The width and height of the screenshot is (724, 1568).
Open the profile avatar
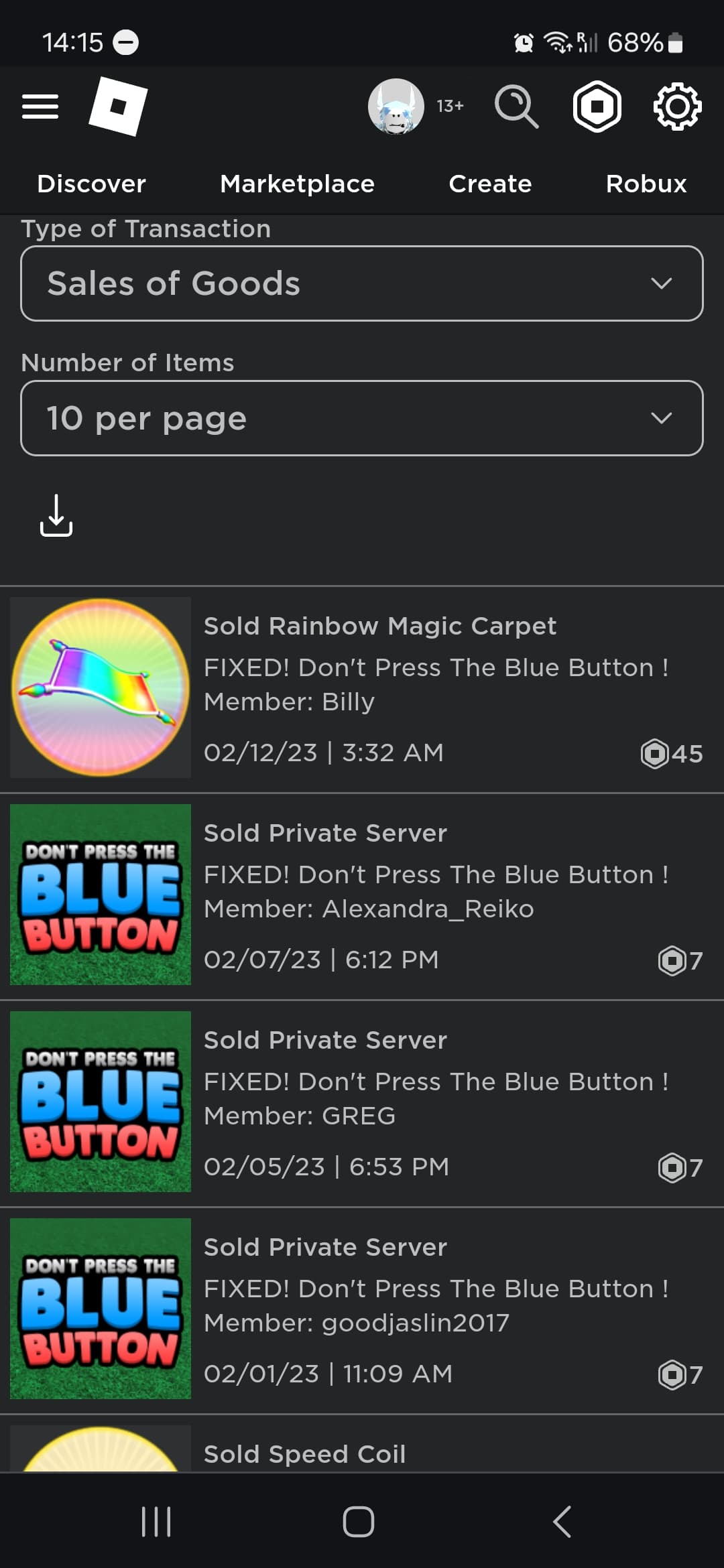(x=396, y=107)
